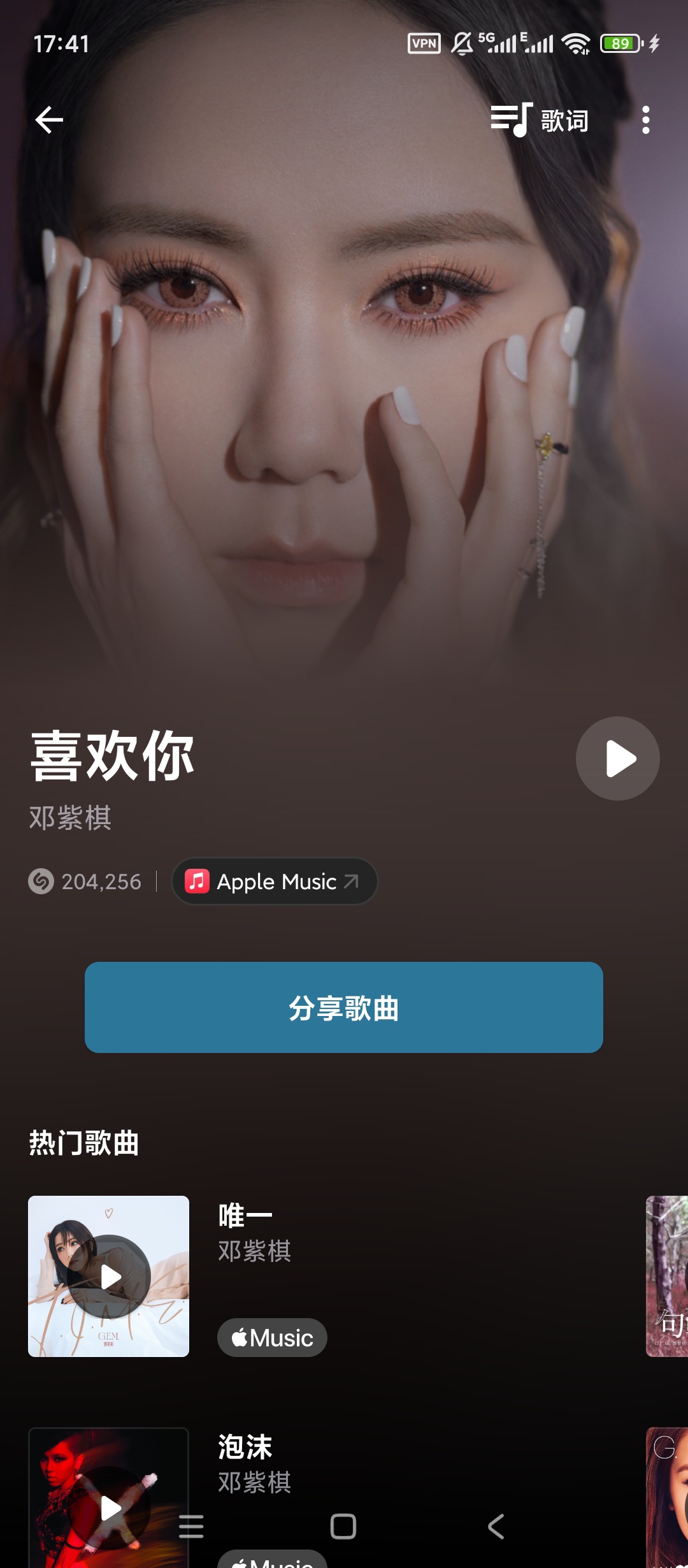Image resolution: width=688 pixels, height=1568 pixels.
Task: Play the song 喜欢你 with circular play button
Action: 617,758
